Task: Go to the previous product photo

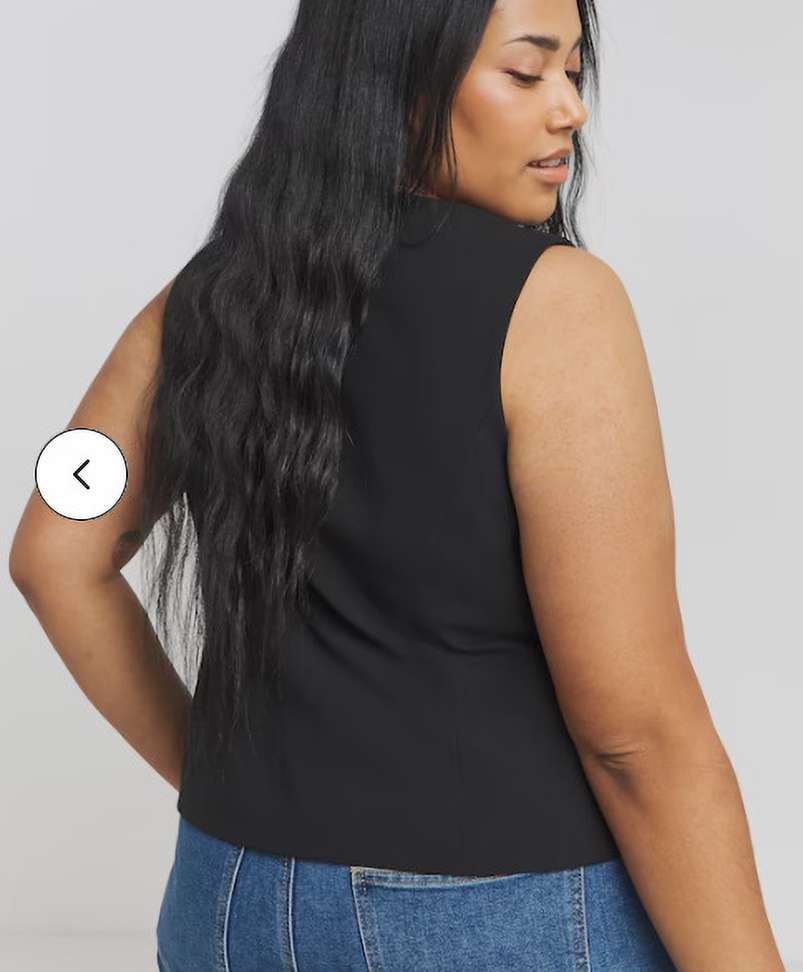Action: (81, 474)
